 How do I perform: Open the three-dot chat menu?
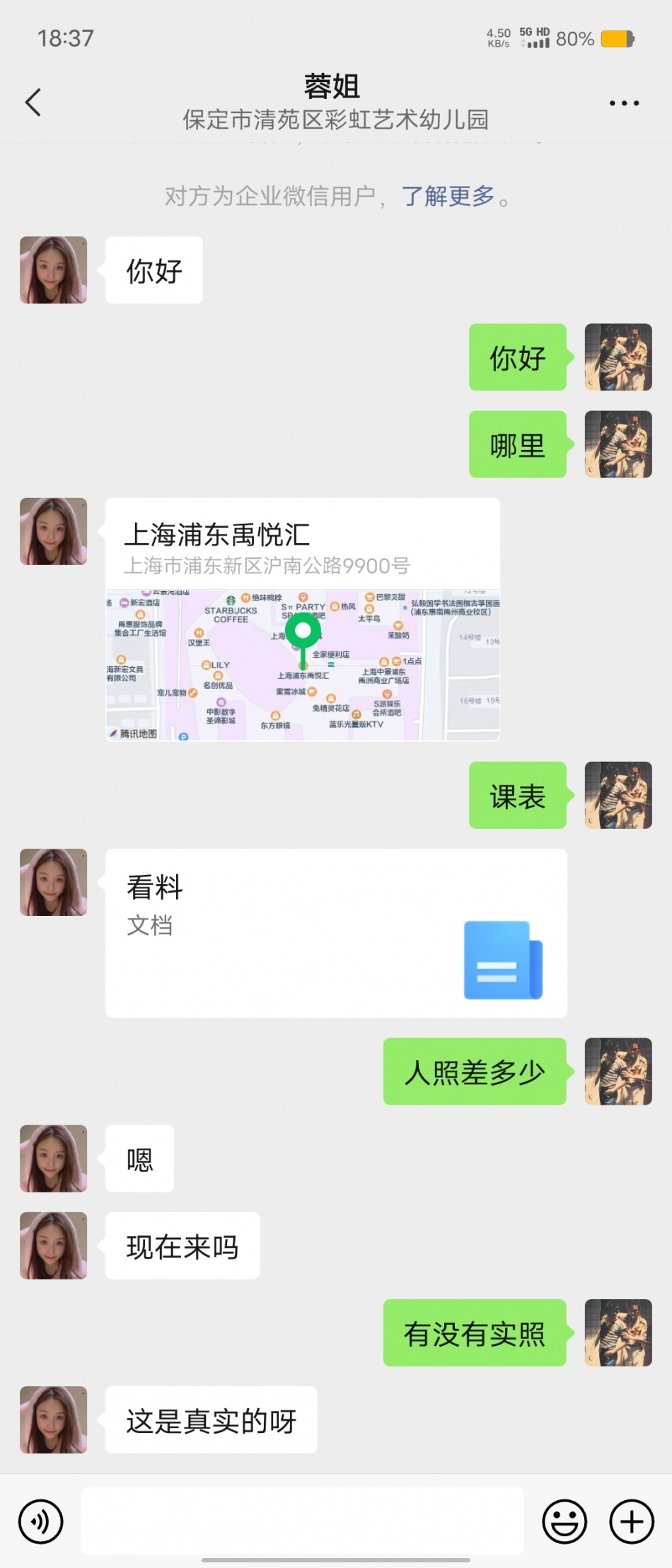624,103
